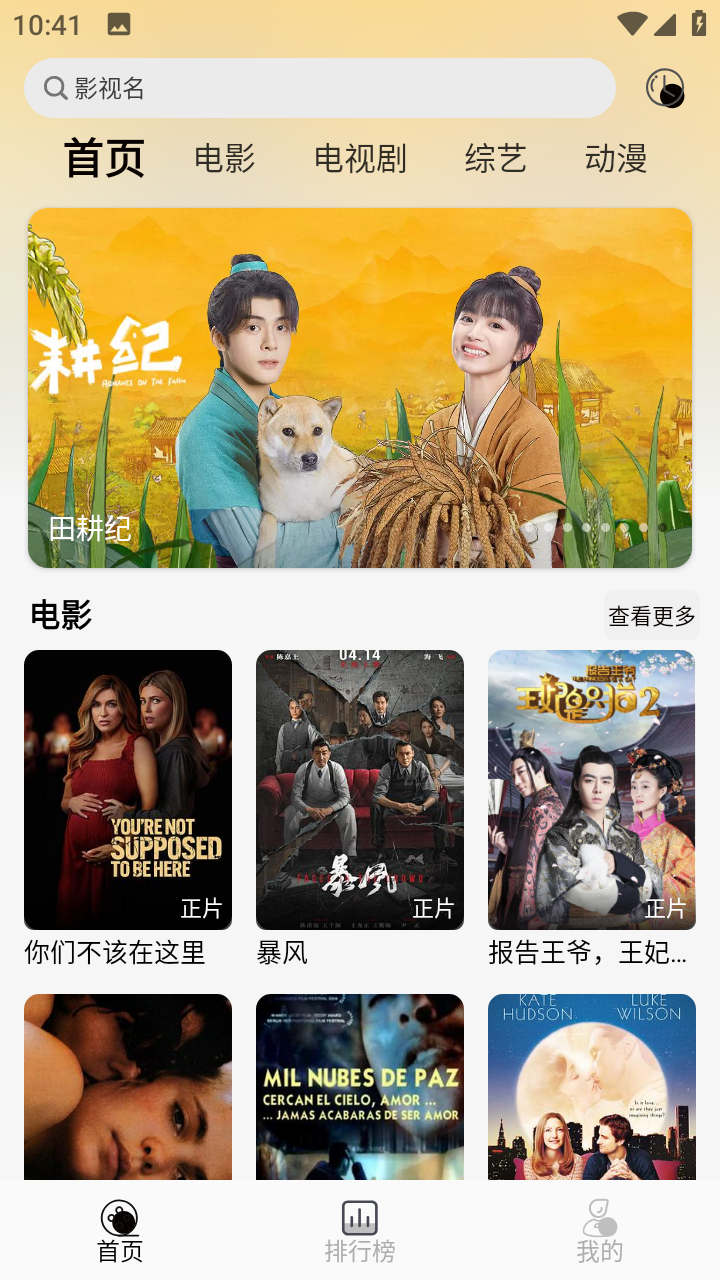The width and height of the screenshot is (720, 1280).
Task: Open the 暴风 movie poster
Action: pos(359,789)
